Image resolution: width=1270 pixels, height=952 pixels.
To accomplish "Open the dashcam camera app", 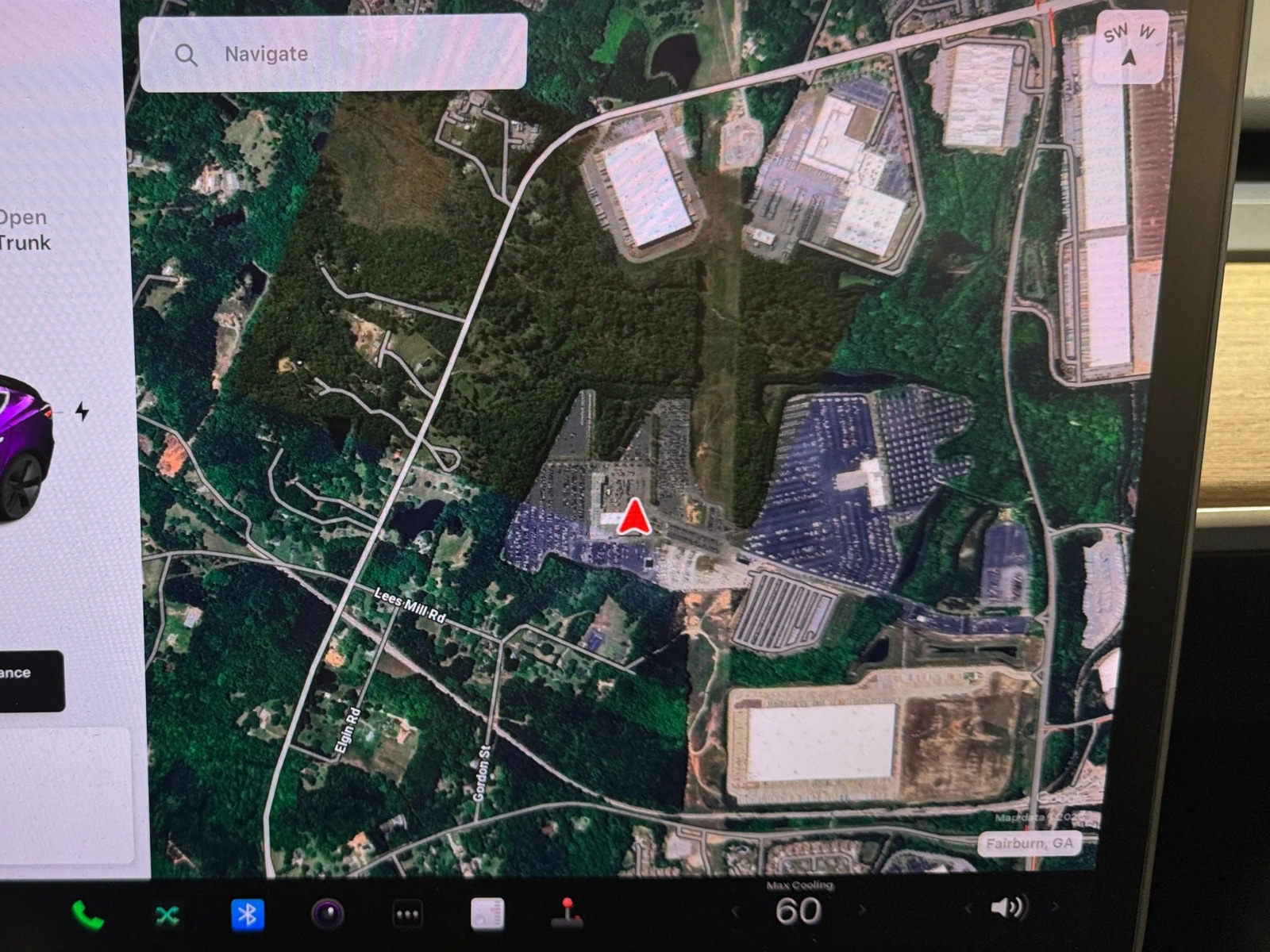I will point(327,914).
